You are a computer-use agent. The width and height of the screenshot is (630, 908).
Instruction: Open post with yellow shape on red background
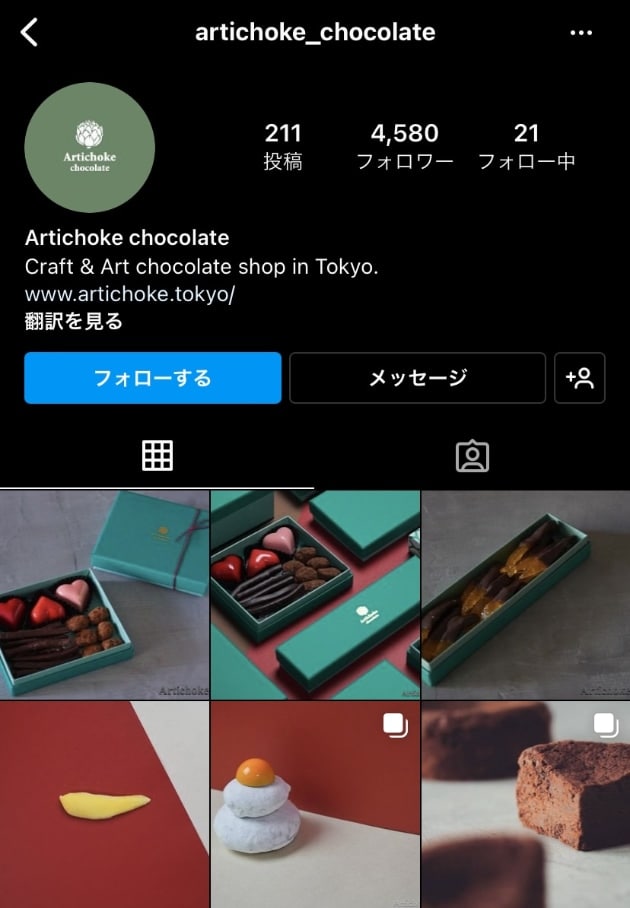104,804
